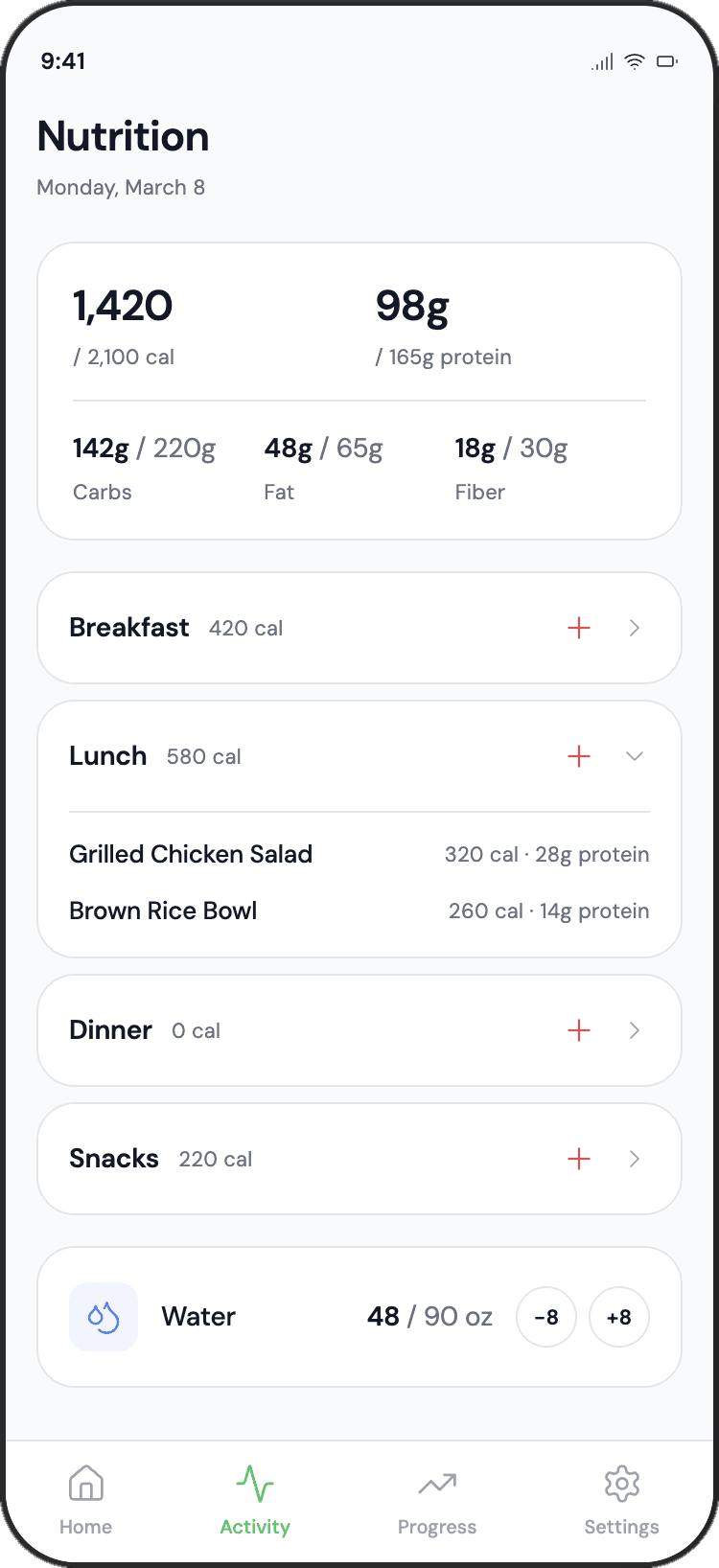Open the Home screen icon
Image resolution: width=719 pixels, height=1568 pixels.
click(x=85, y=1482)
